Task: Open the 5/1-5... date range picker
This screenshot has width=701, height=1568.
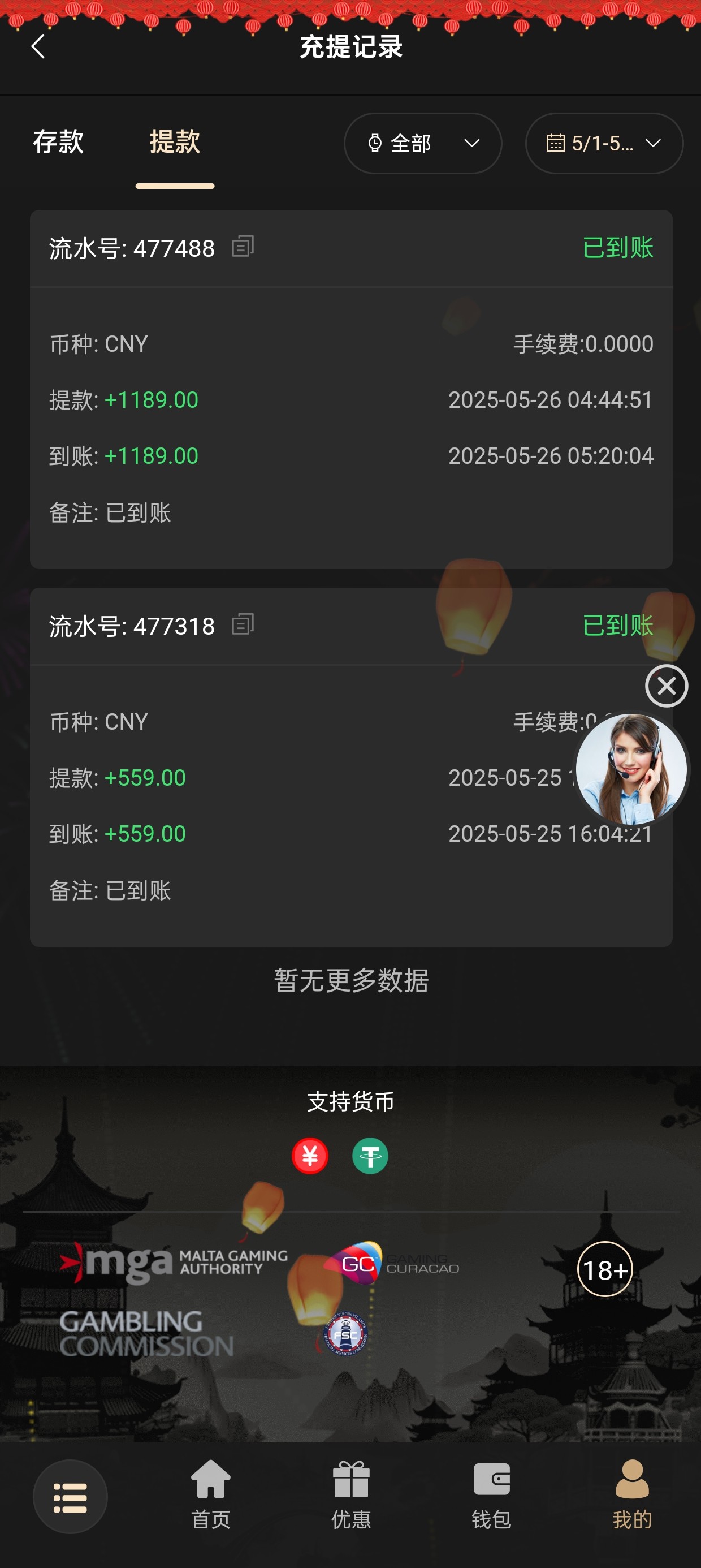Action: (x=604, y=144)
